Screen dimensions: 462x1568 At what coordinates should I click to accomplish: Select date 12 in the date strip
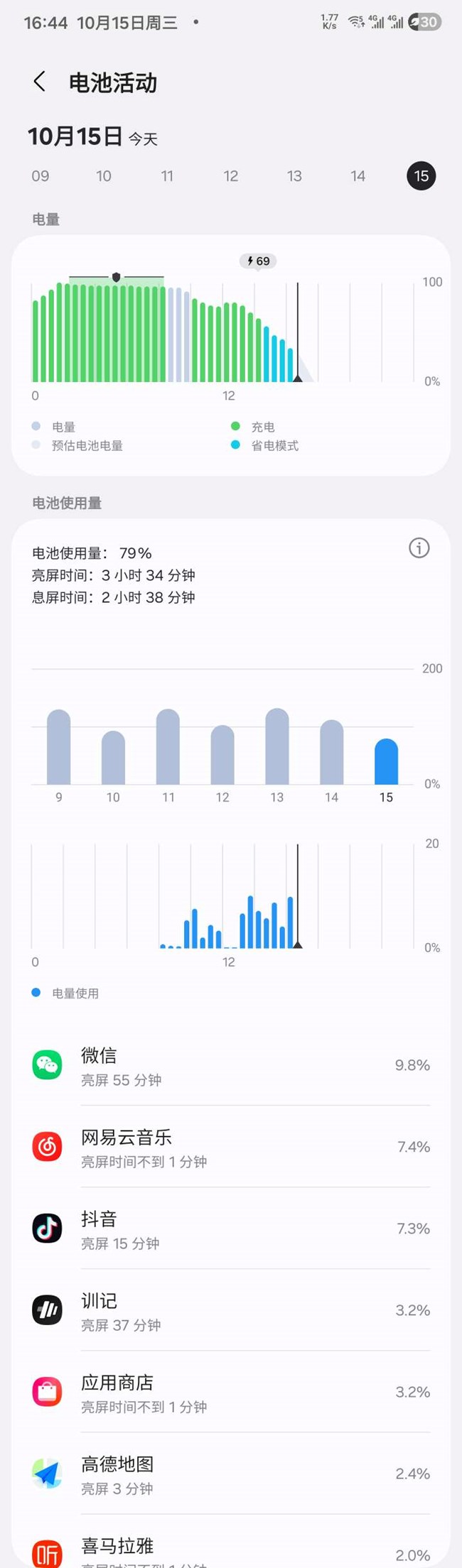point(231,176)
